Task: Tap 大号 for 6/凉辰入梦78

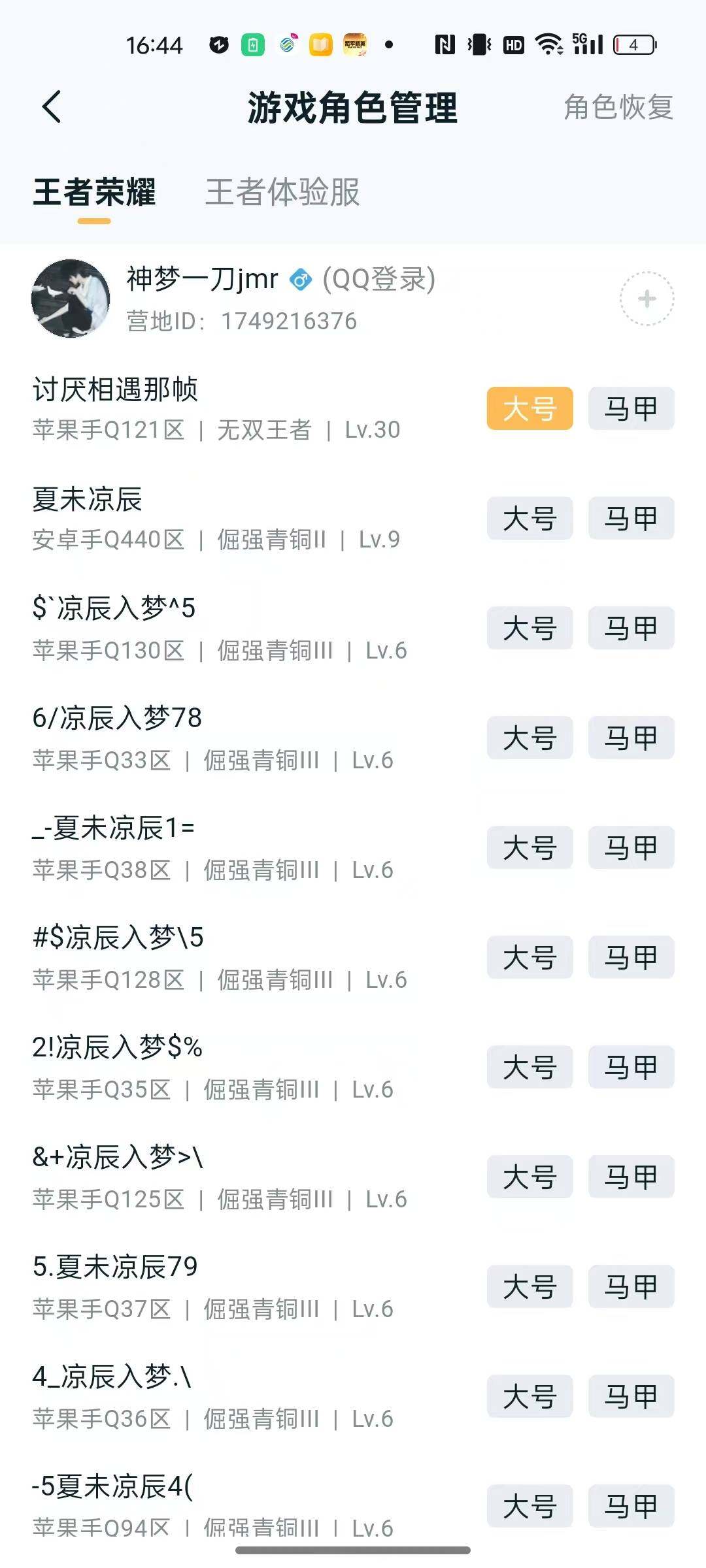Action: pos(529,738)
